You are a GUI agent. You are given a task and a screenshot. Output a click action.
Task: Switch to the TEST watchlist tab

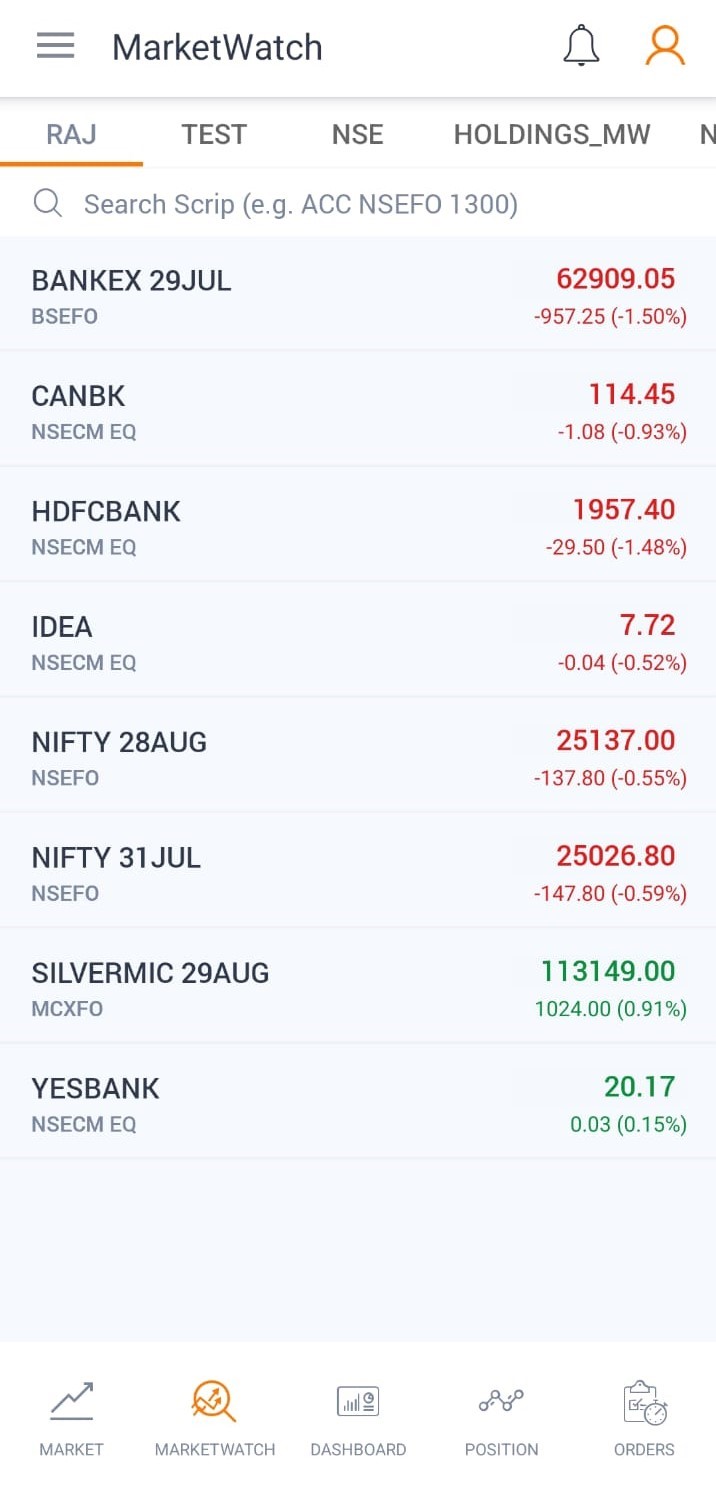coord(214,134)
